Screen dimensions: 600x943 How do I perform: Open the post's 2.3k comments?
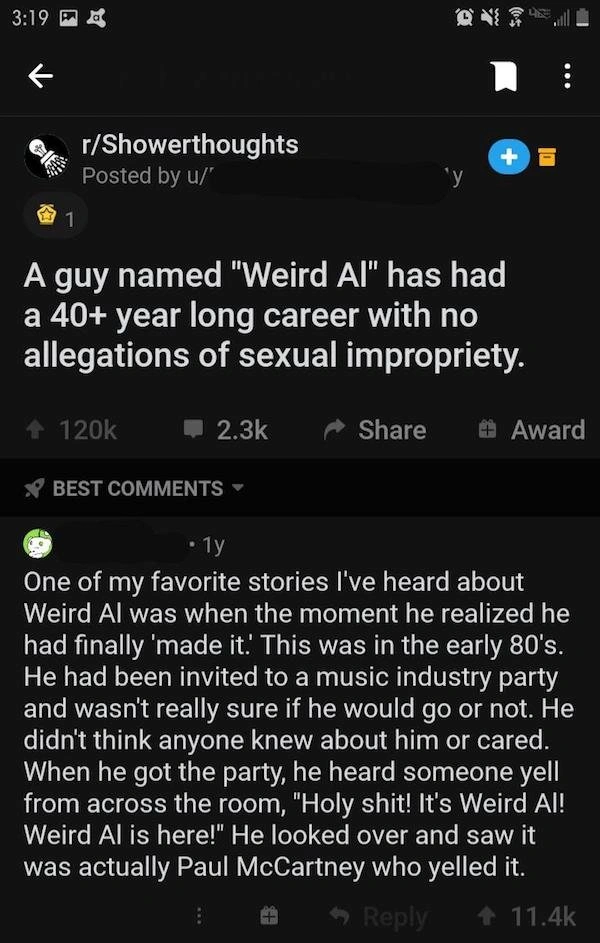click(224, 429)
